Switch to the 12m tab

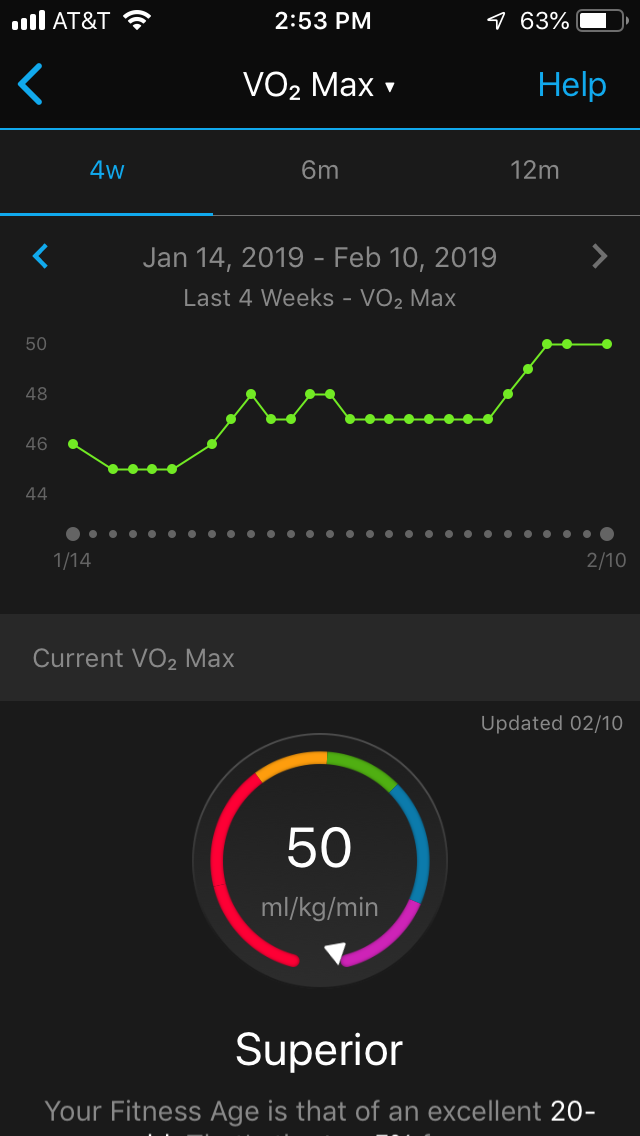pyautogui.click(x=533, y=172)
